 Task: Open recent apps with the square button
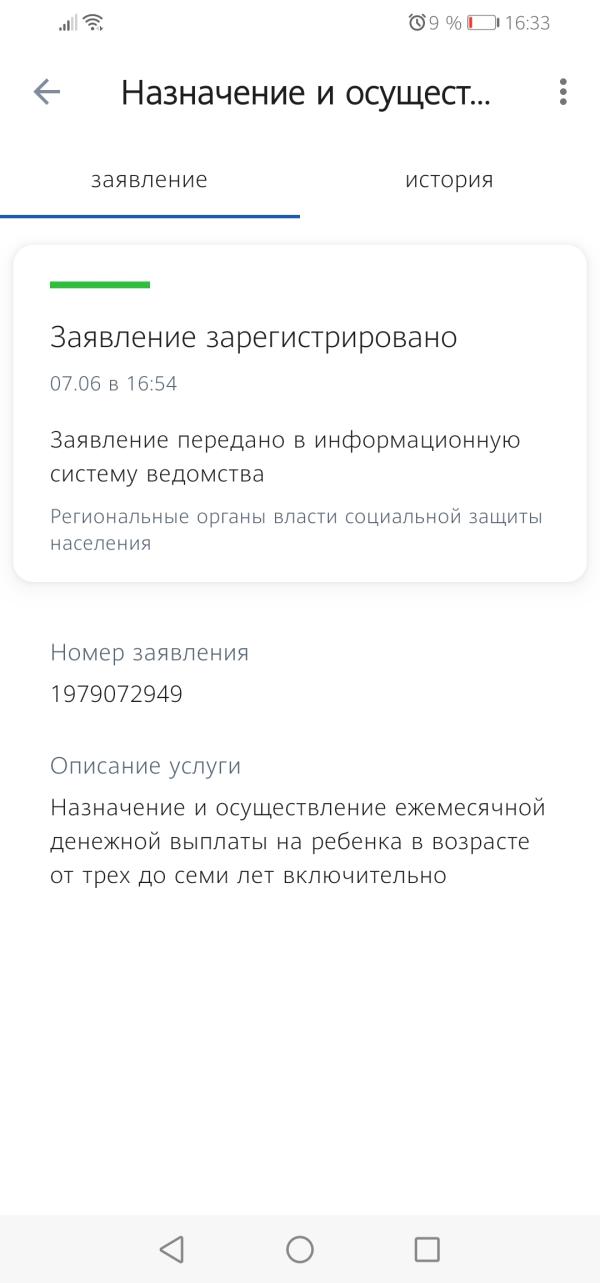coord(427,1249)
